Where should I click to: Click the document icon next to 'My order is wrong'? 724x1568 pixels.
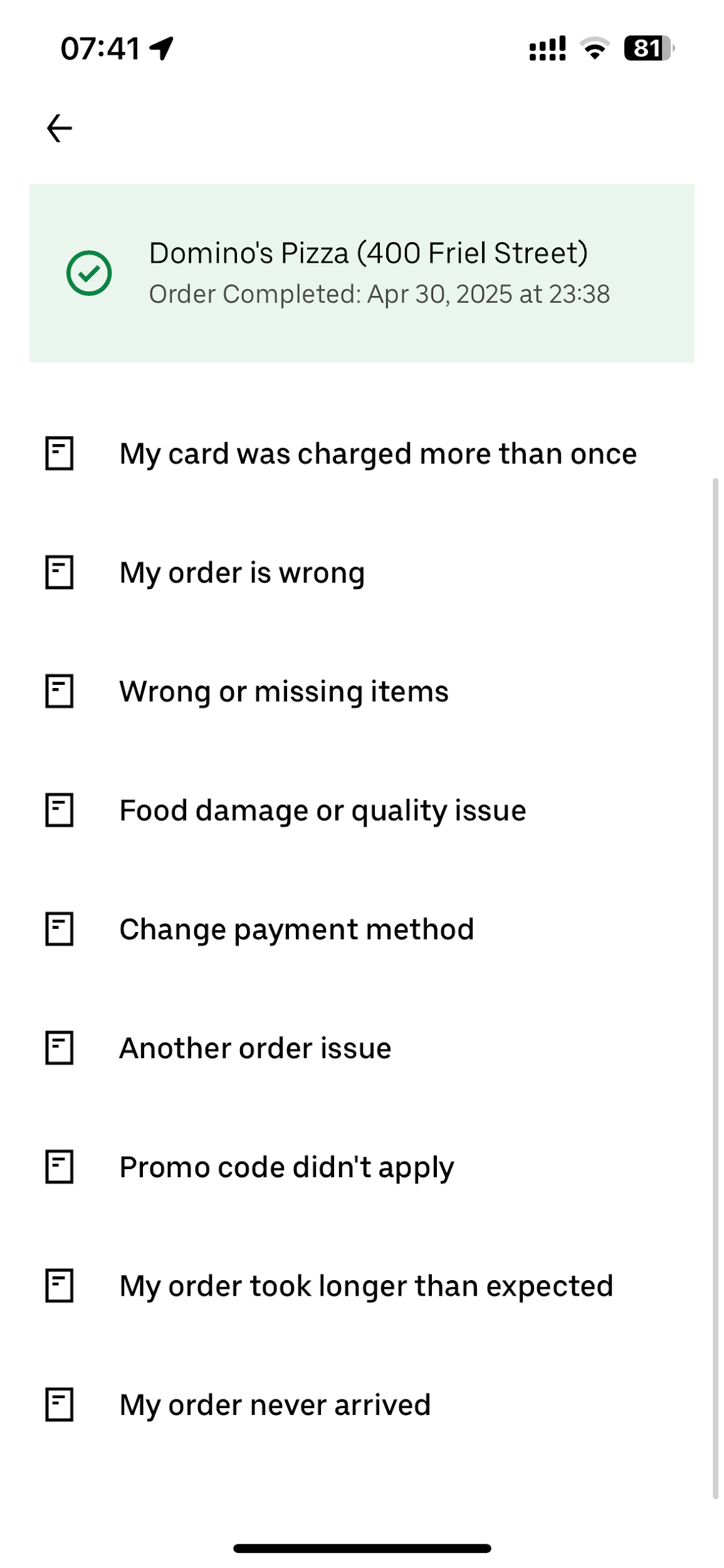click(x=60, y=573)
